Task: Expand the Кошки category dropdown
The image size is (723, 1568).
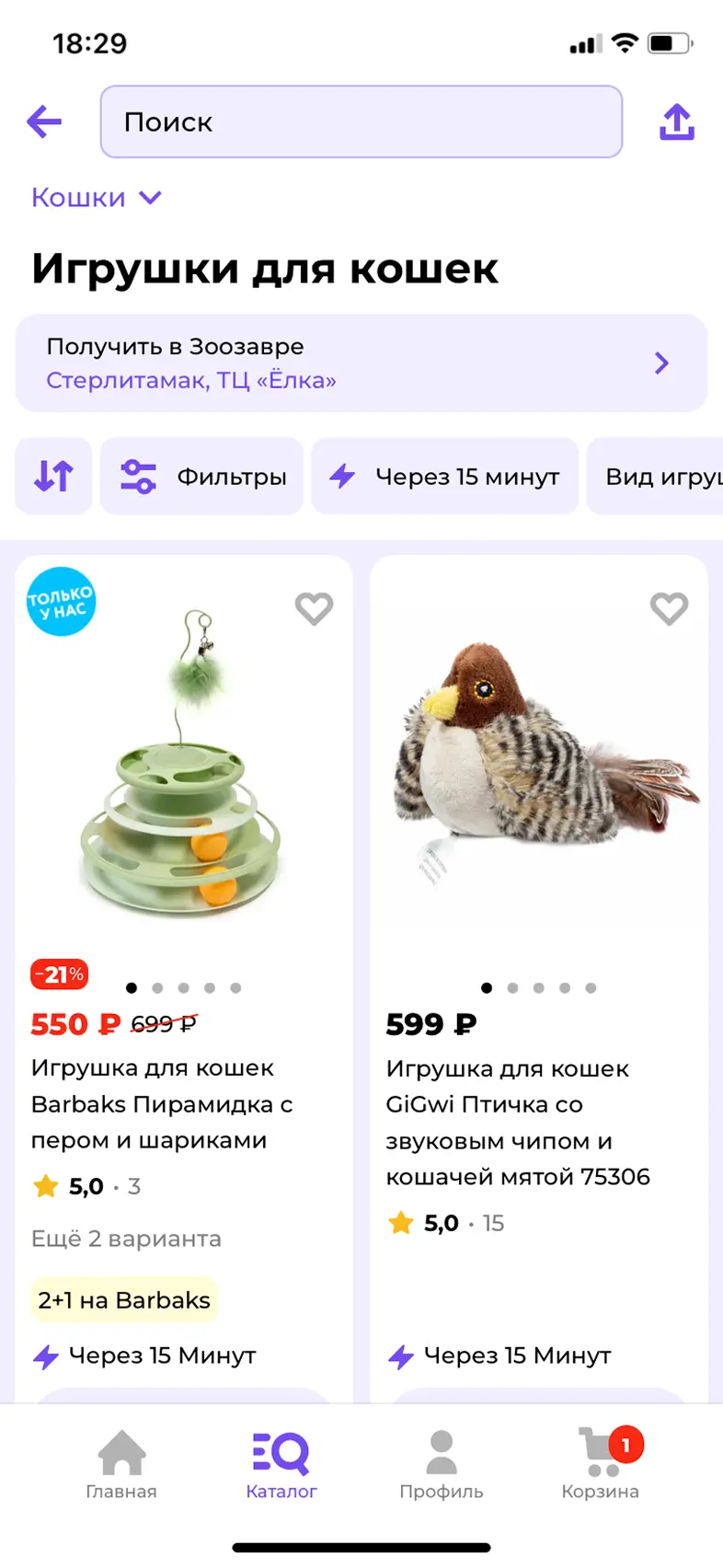Action: [x=97, y=198]
